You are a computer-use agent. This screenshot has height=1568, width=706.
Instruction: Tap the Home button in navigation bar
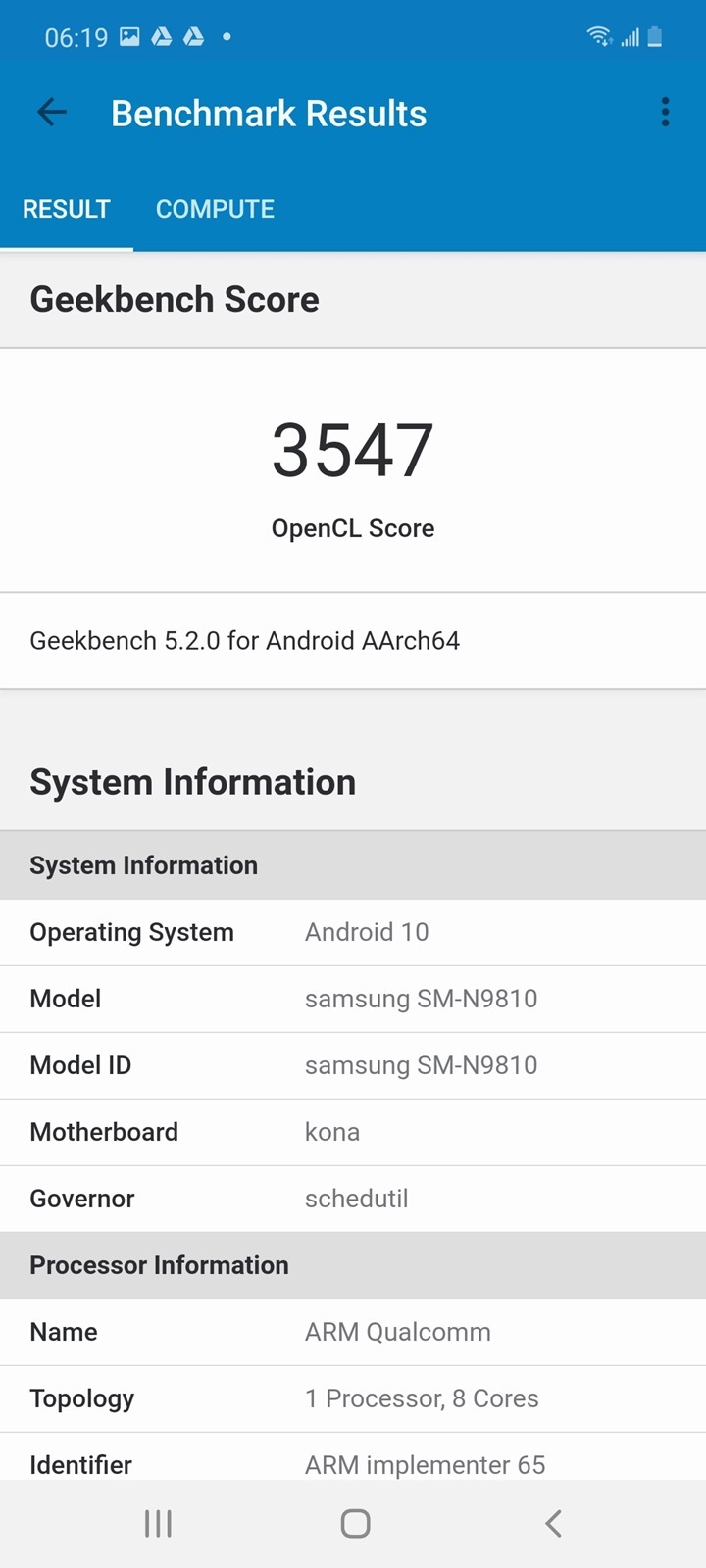click(353, 1523)
